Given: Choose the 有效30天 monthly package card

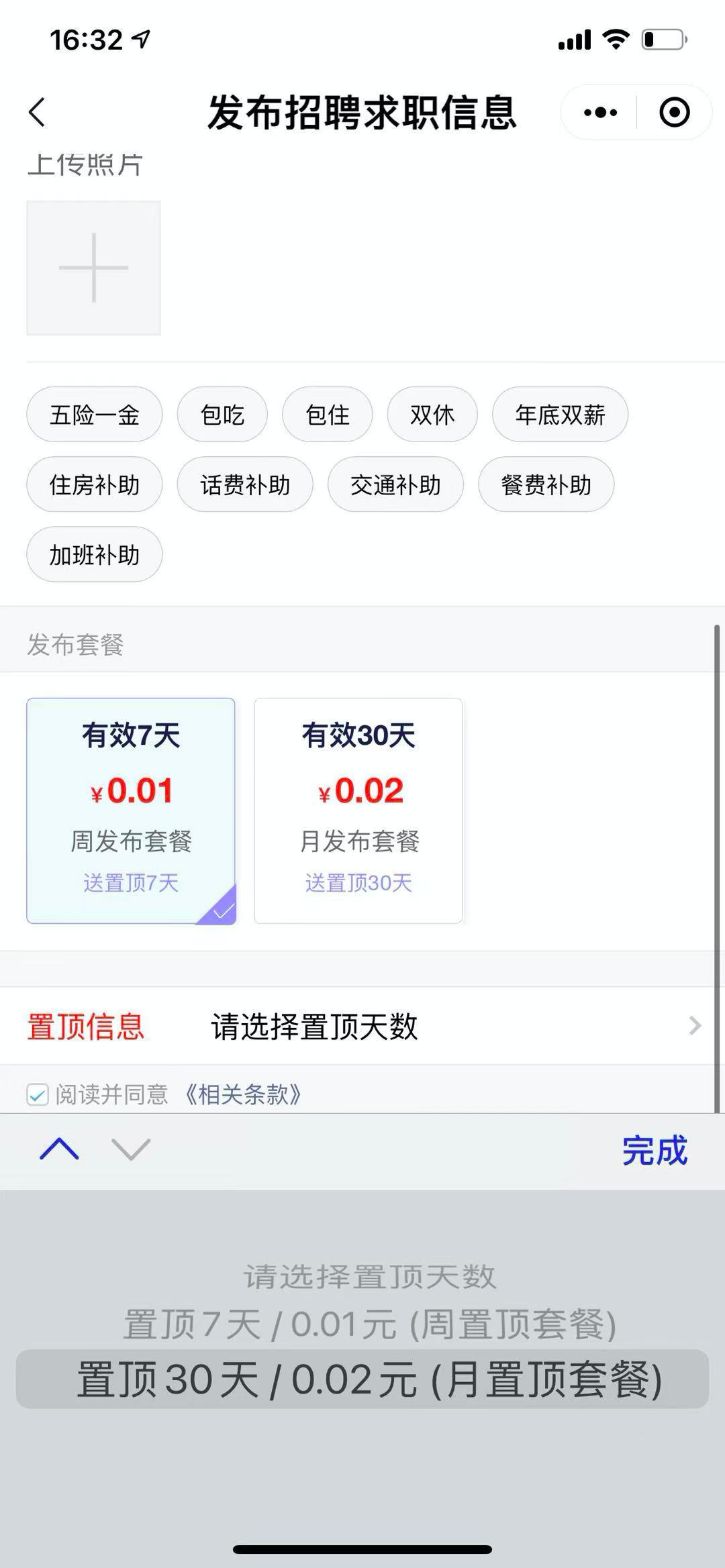Looking at the screenshot, I should [x=358, y=811].
